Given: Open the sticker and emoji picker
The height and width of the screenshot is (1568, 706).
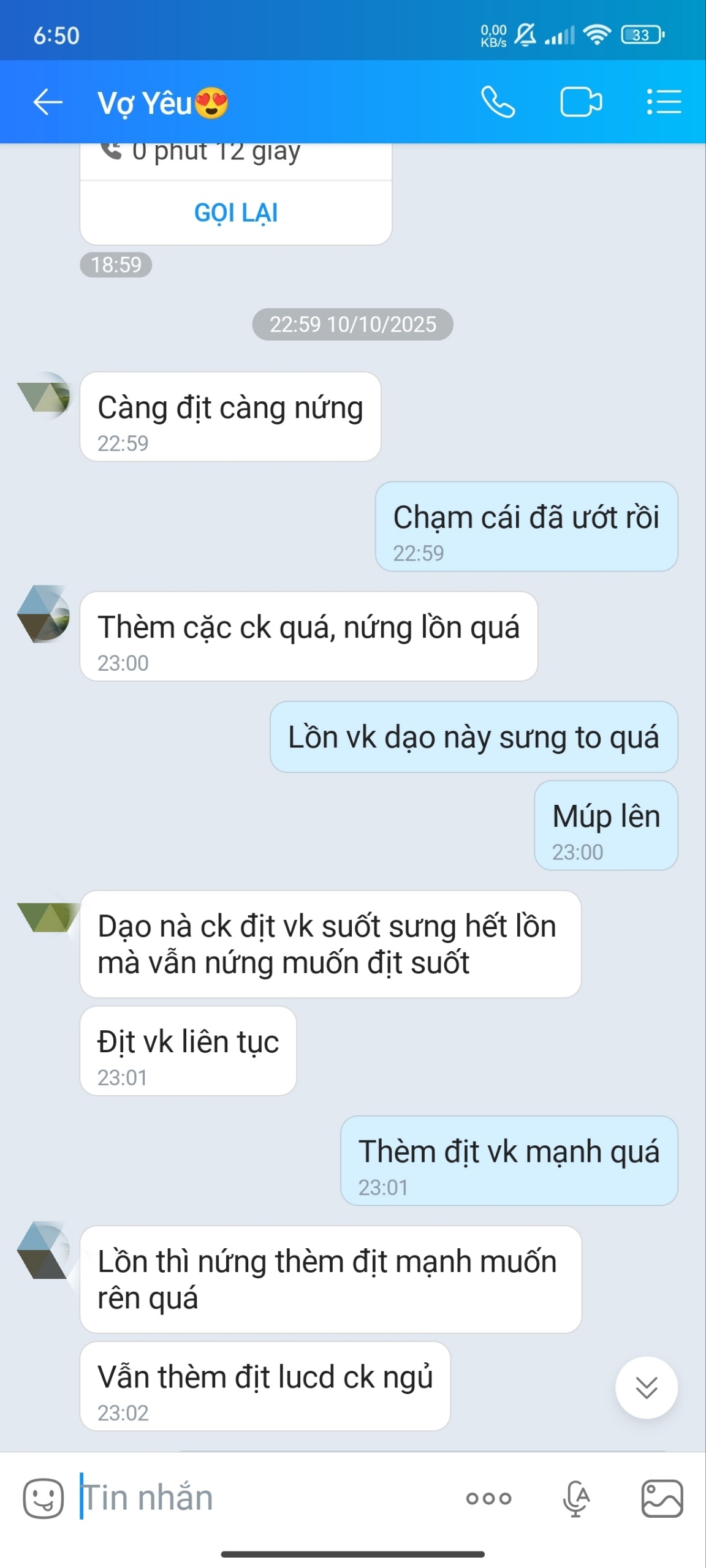Looking at the screenshot, I should (43, 1498).
